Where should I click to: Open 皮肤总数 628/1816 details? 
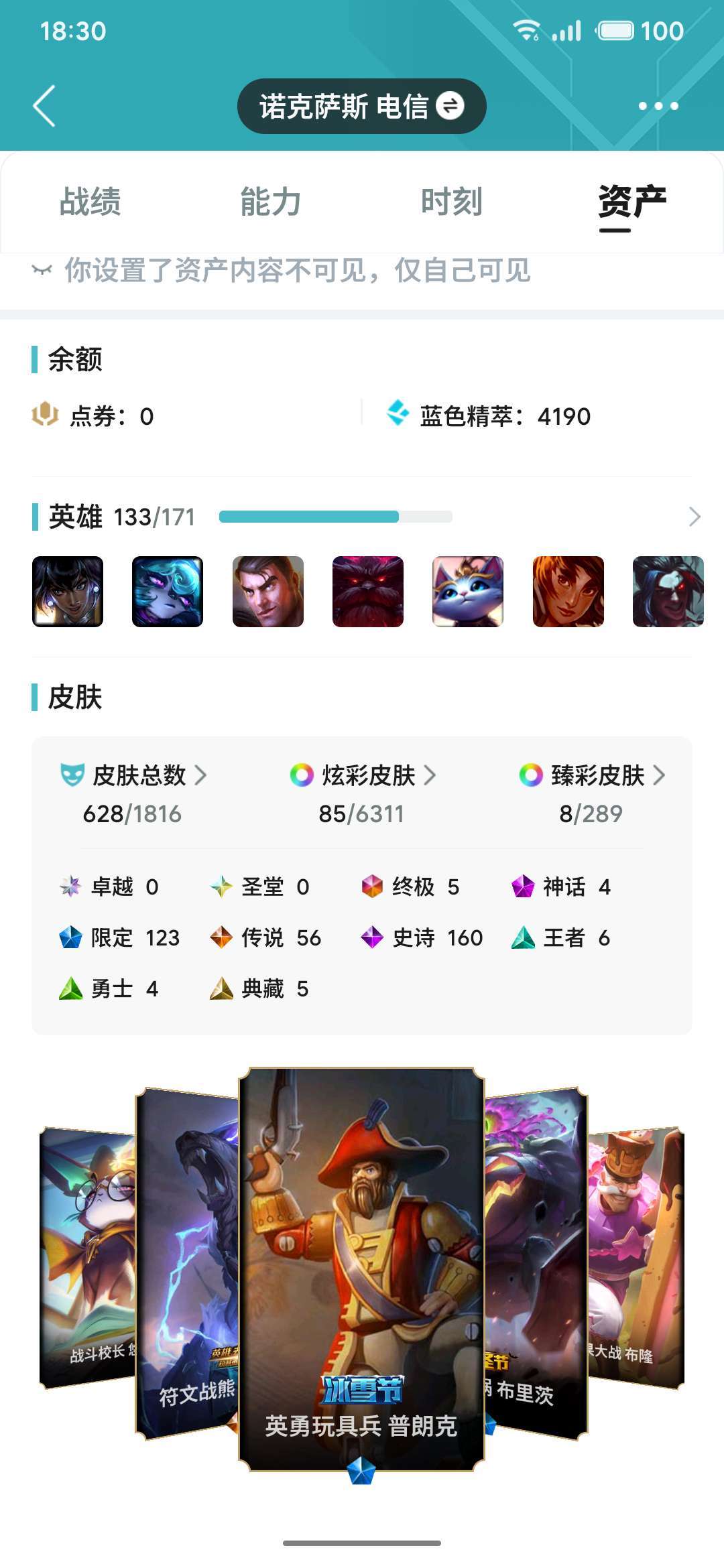coord(133,794)
